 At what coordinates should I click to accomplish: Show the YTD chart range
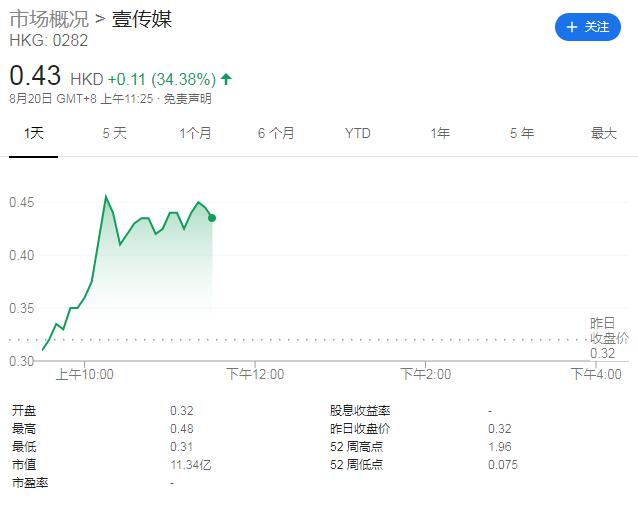pos(357,133)
